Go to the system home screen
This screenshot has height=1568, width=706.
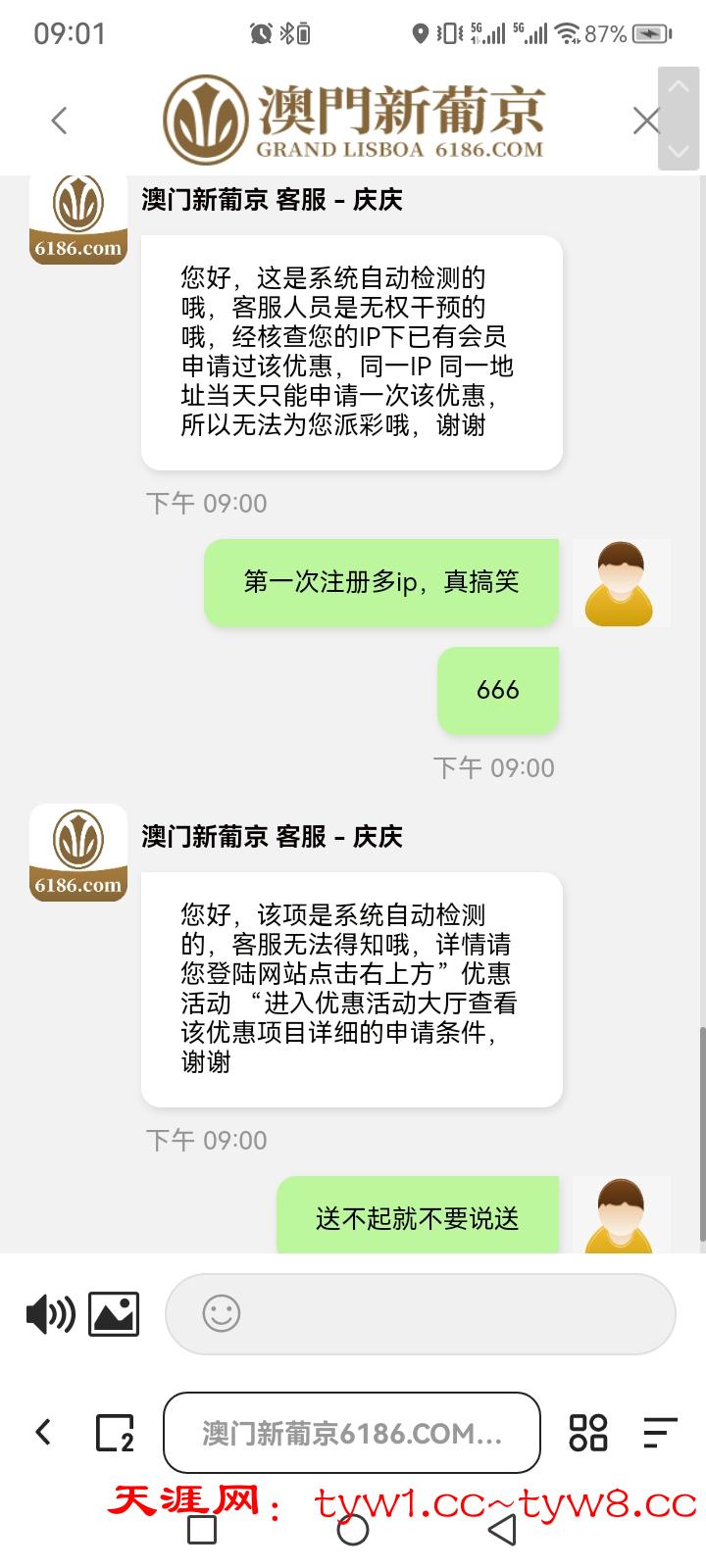352,1530
